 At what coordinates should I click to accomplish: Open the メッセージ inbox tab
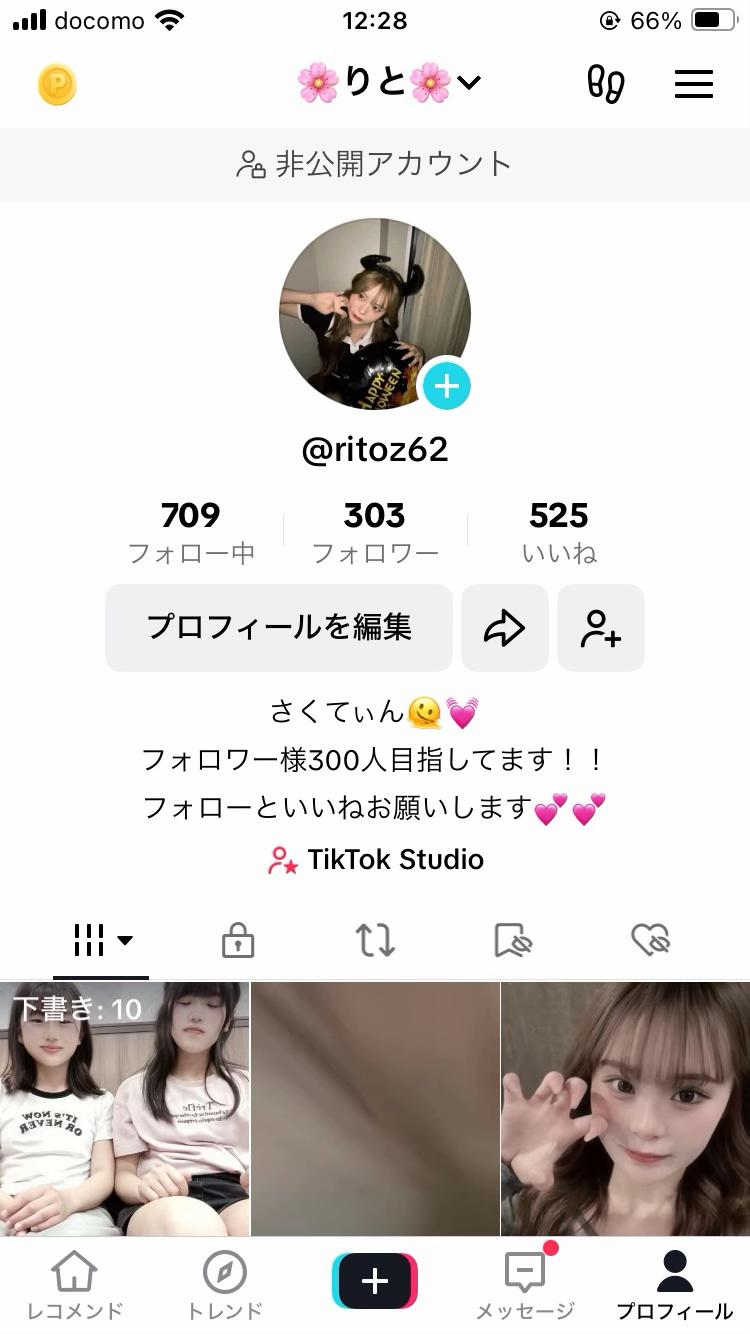[x=525, y=1283]
